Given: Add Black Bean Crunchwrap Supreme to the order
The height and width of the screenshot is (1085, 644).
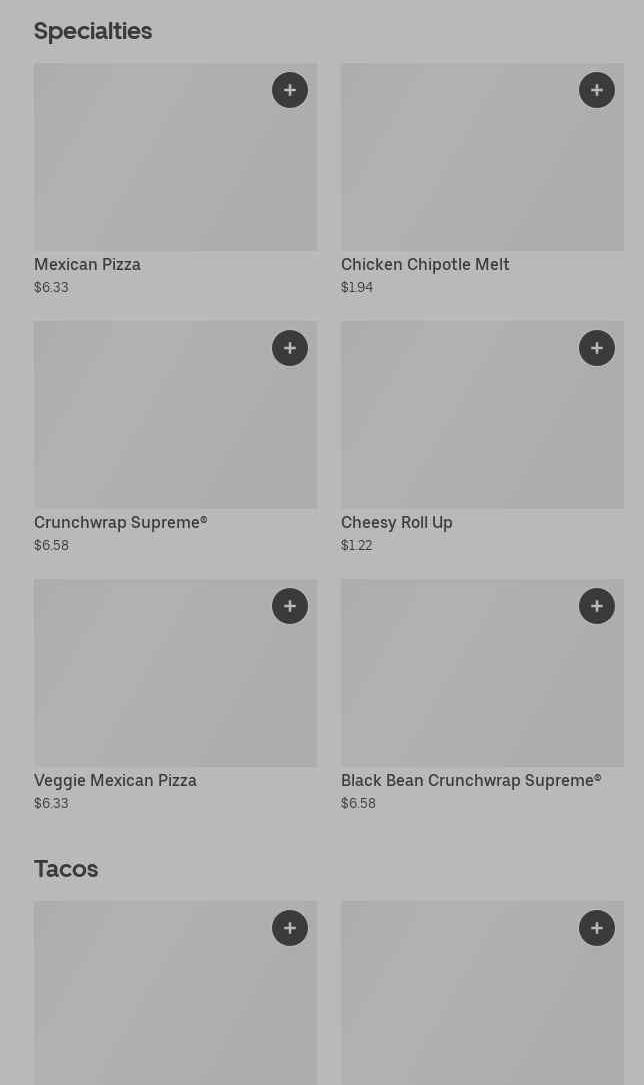Looking at the screenshot, I should click(x=597, y=606).
